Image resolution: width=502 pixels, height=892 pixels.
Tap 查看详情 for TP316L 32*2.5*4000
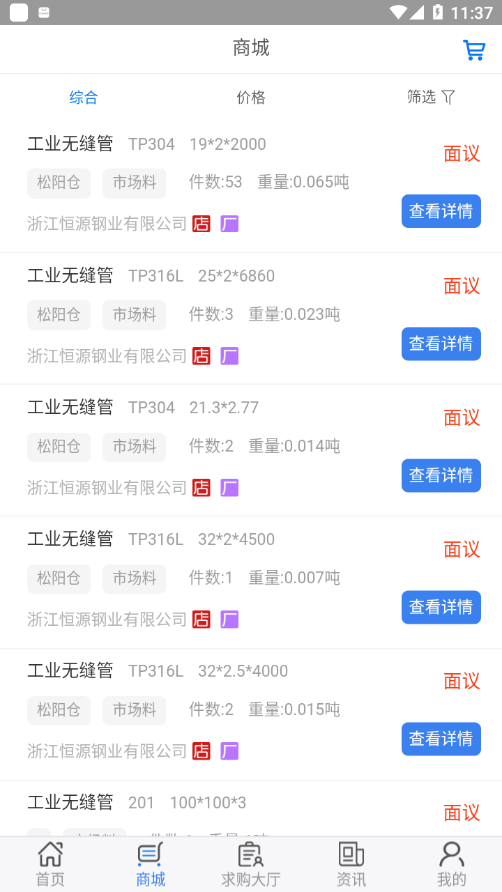point(441,739)
